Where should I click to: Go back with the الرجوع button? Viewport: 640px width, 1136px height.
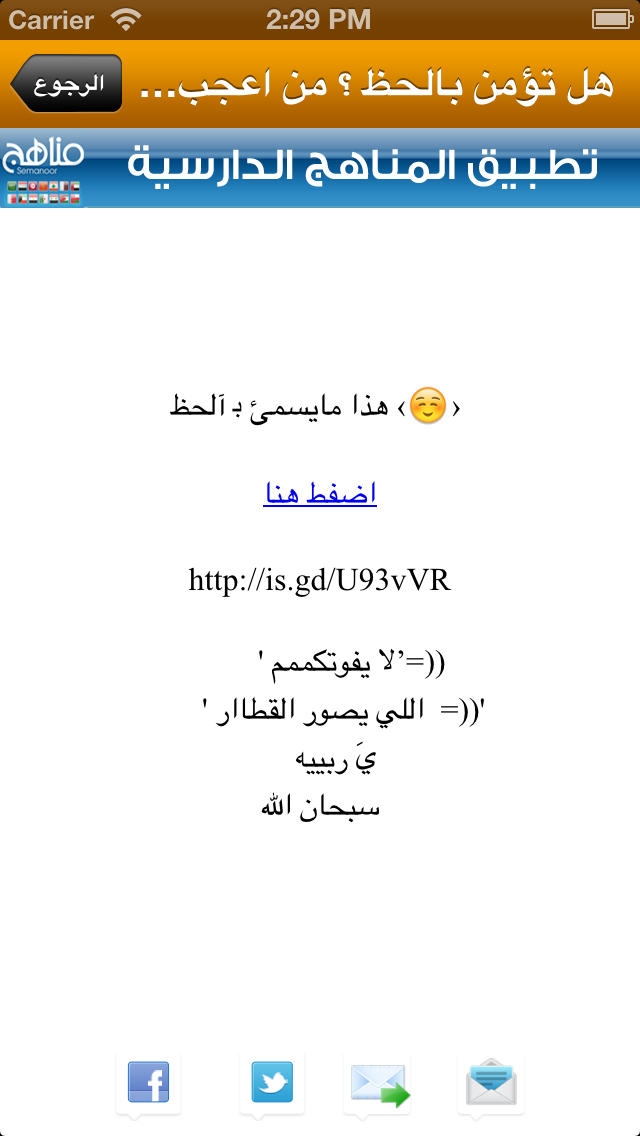click(66, 83)
